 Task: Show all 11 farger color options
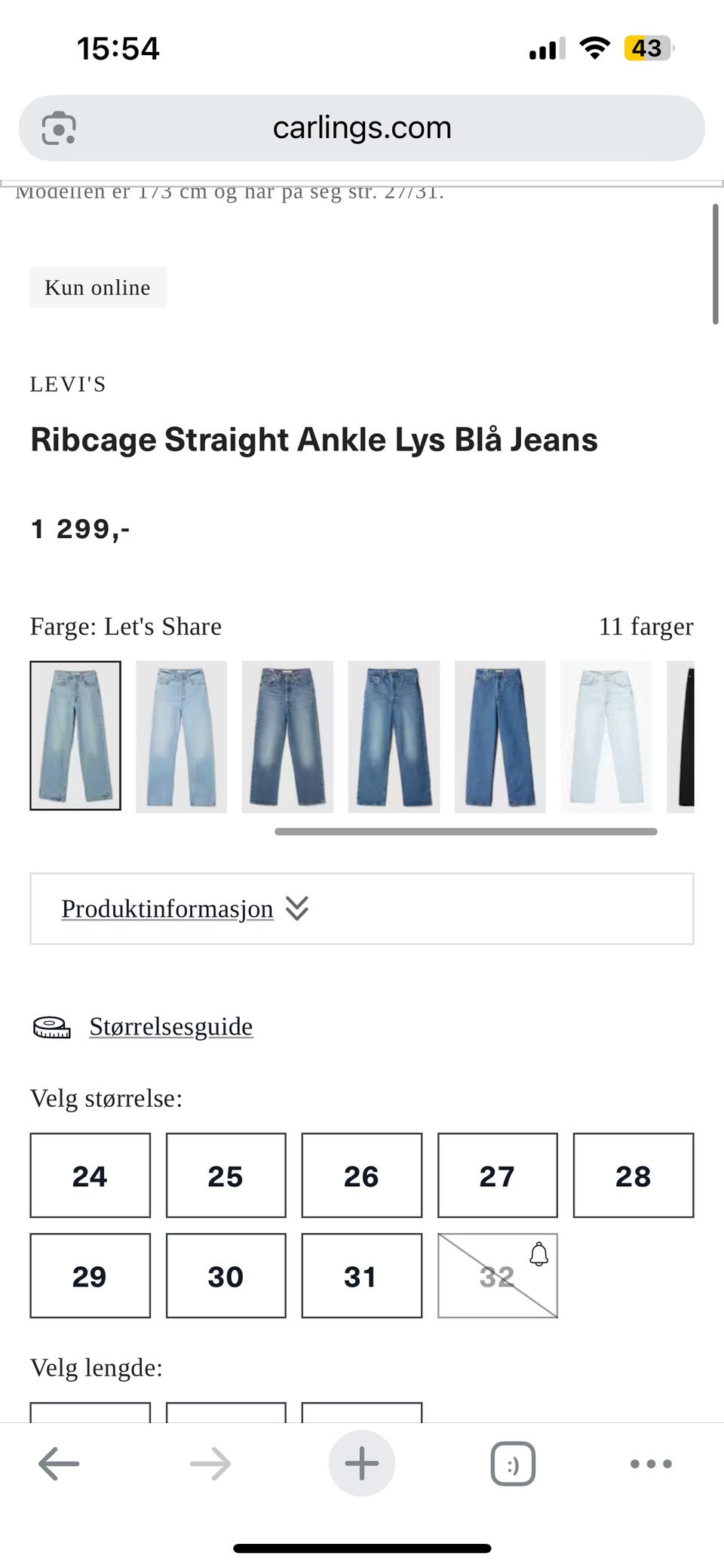point(646,626)
